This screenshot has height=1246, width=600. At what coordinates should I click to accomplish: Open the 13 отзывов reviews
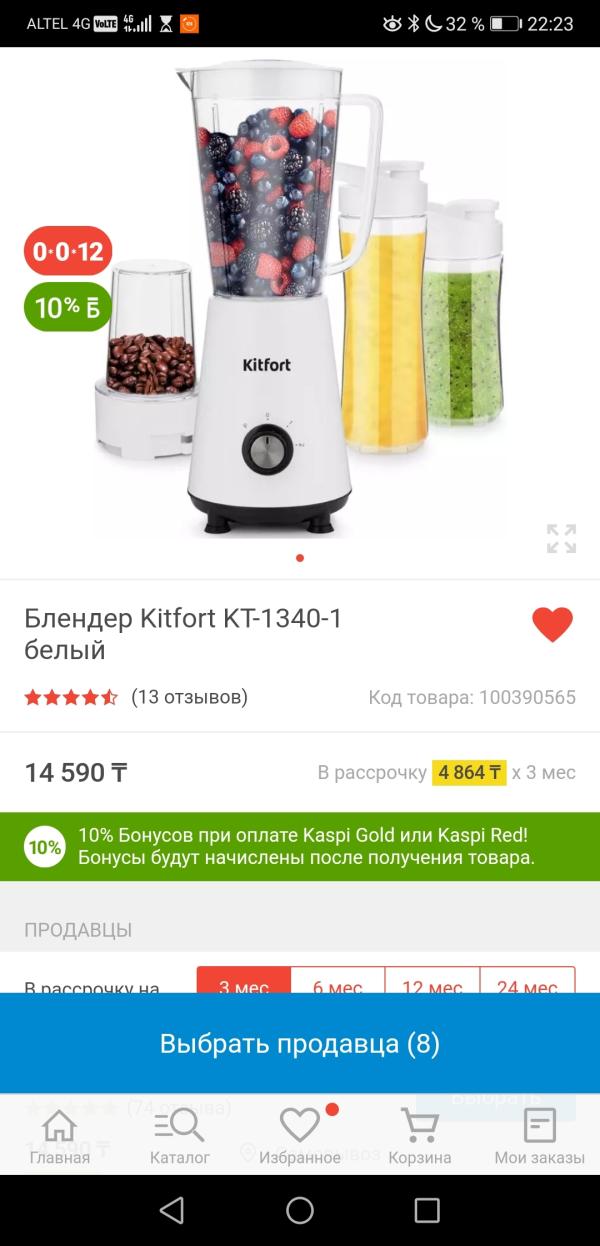(189, 697)
